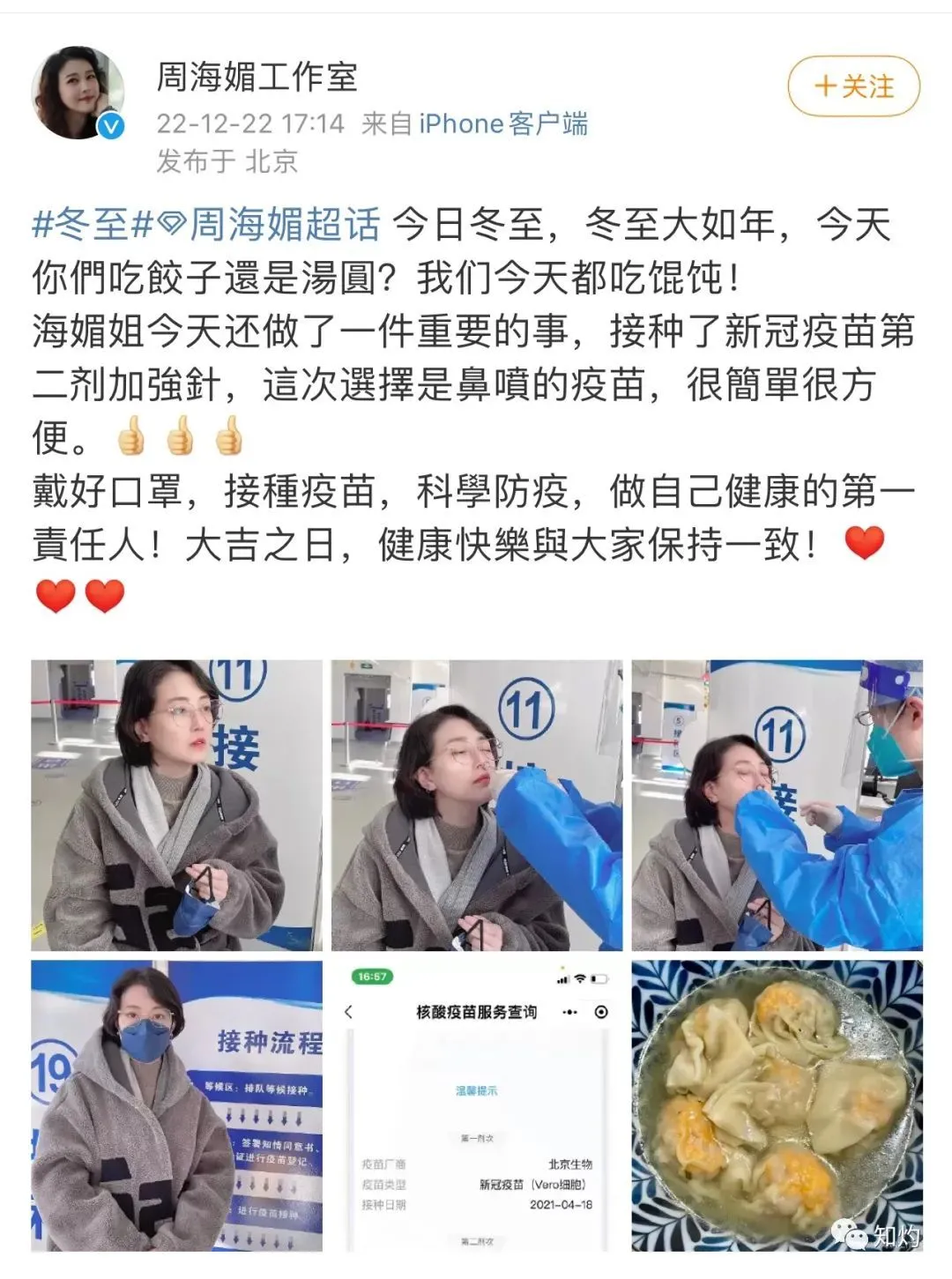
Task: View first photo of woman holding mask
Action: click(x=176, y=804)
